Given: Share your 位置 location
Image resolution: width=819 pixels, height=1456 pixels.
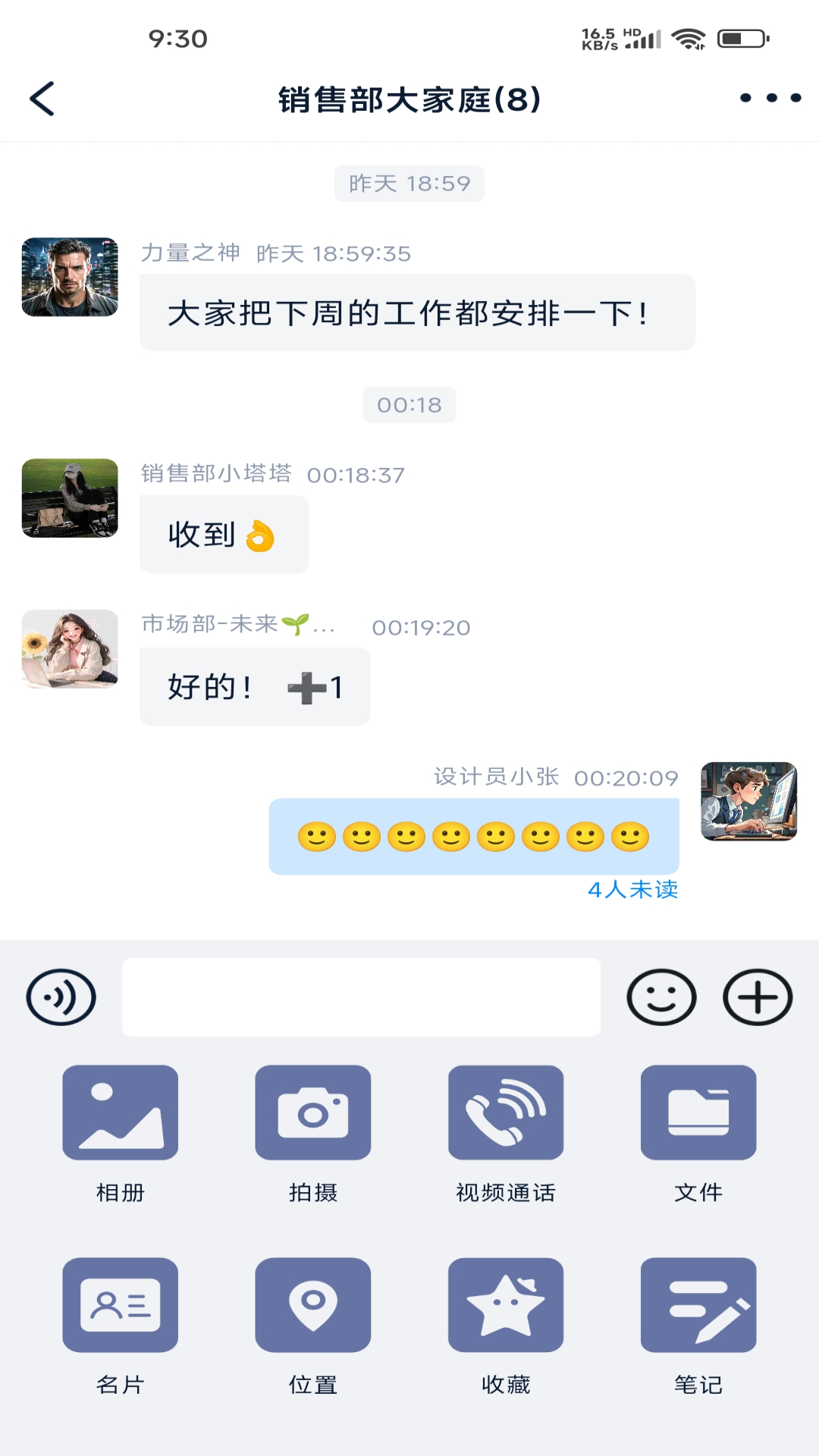Looking at the screenshot, I should tap(313, 1305).
